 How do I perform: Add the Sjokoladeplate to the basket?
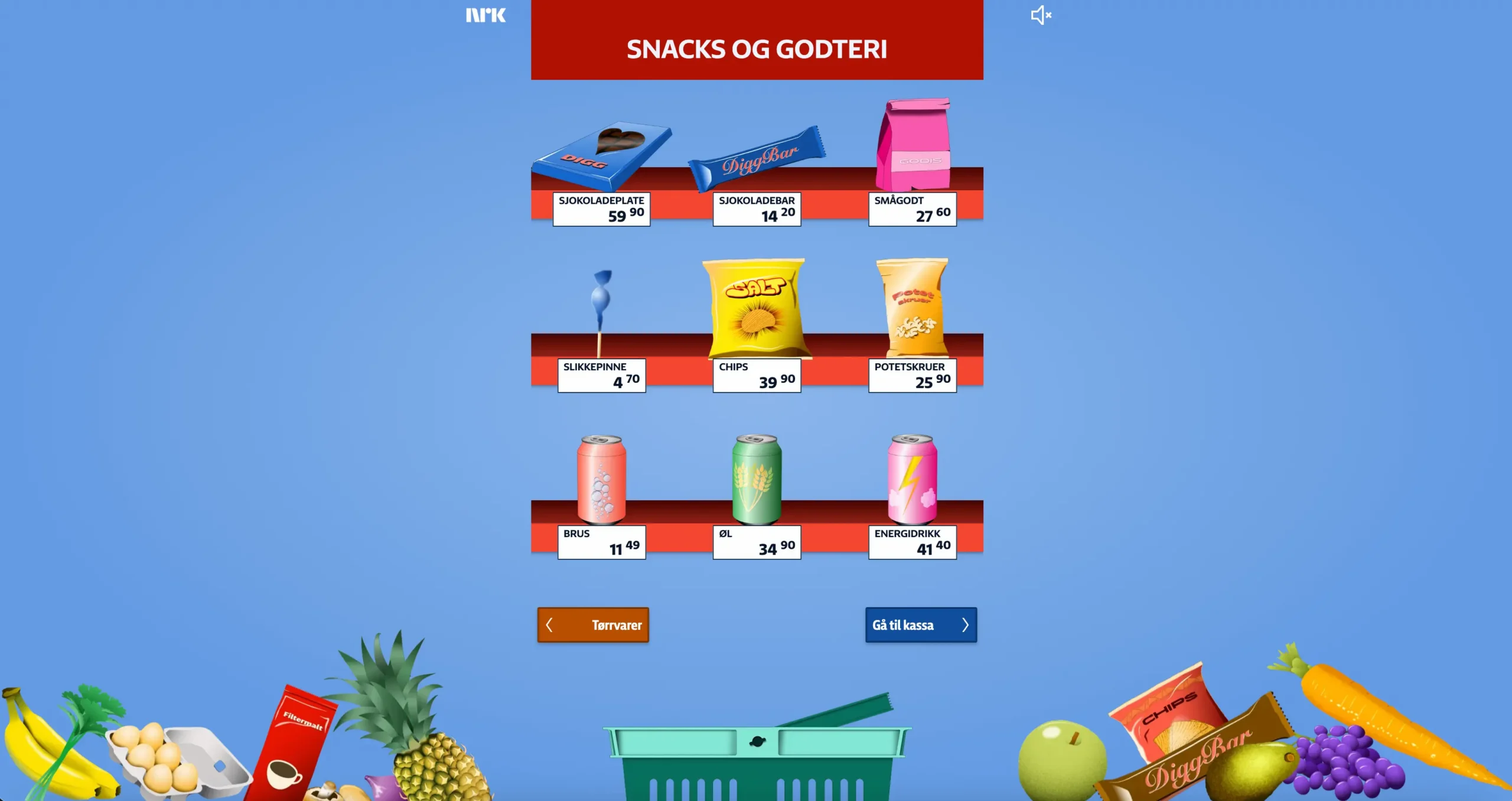click(601, 155)
